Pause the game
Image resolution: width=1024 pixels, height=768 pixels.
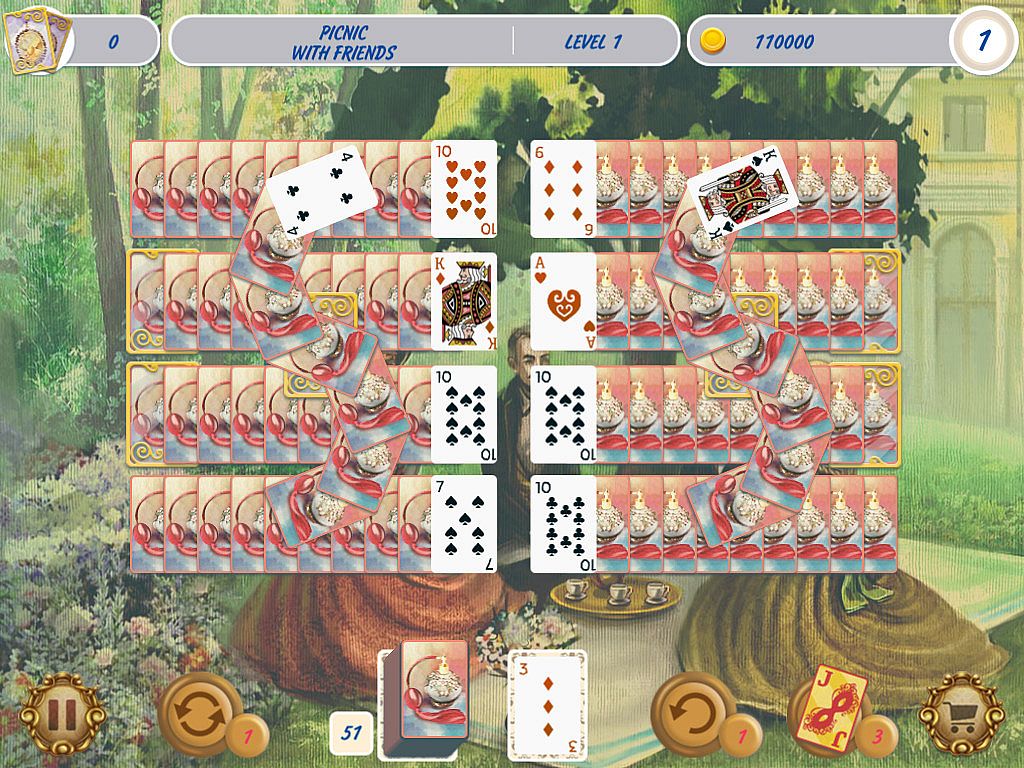click(x=62, y=714)
